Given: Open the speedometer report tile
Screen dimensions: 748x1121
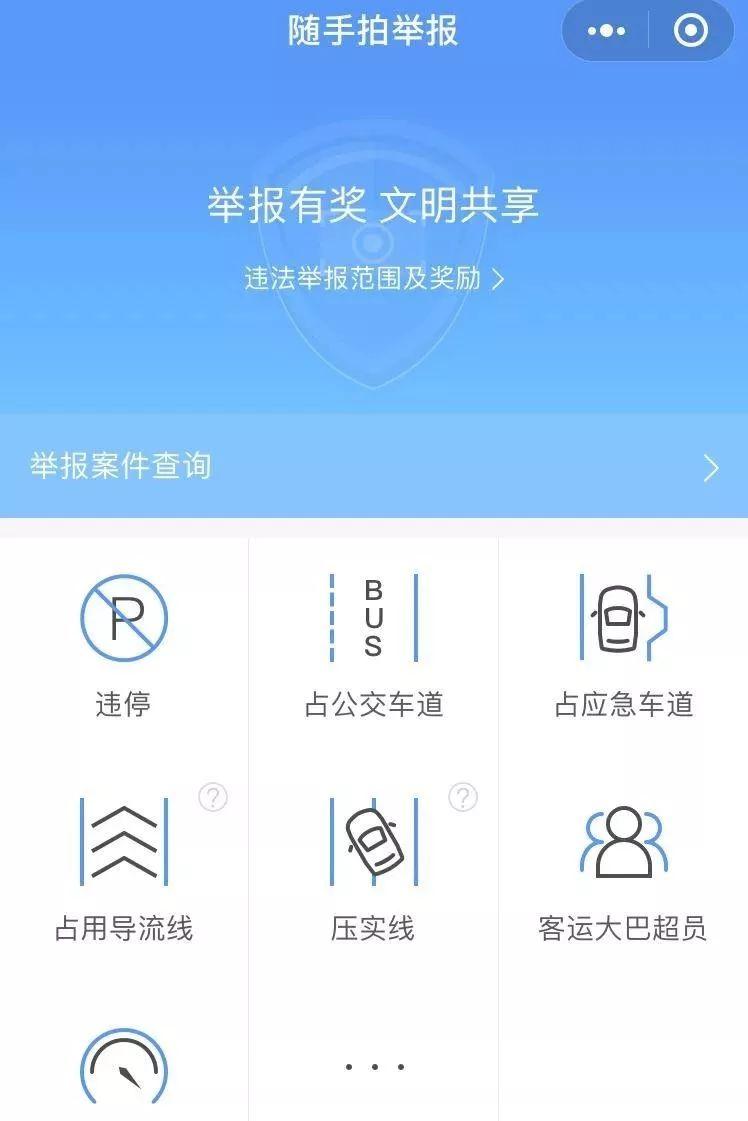Looking at the screenshot, I should point(123,1072).
